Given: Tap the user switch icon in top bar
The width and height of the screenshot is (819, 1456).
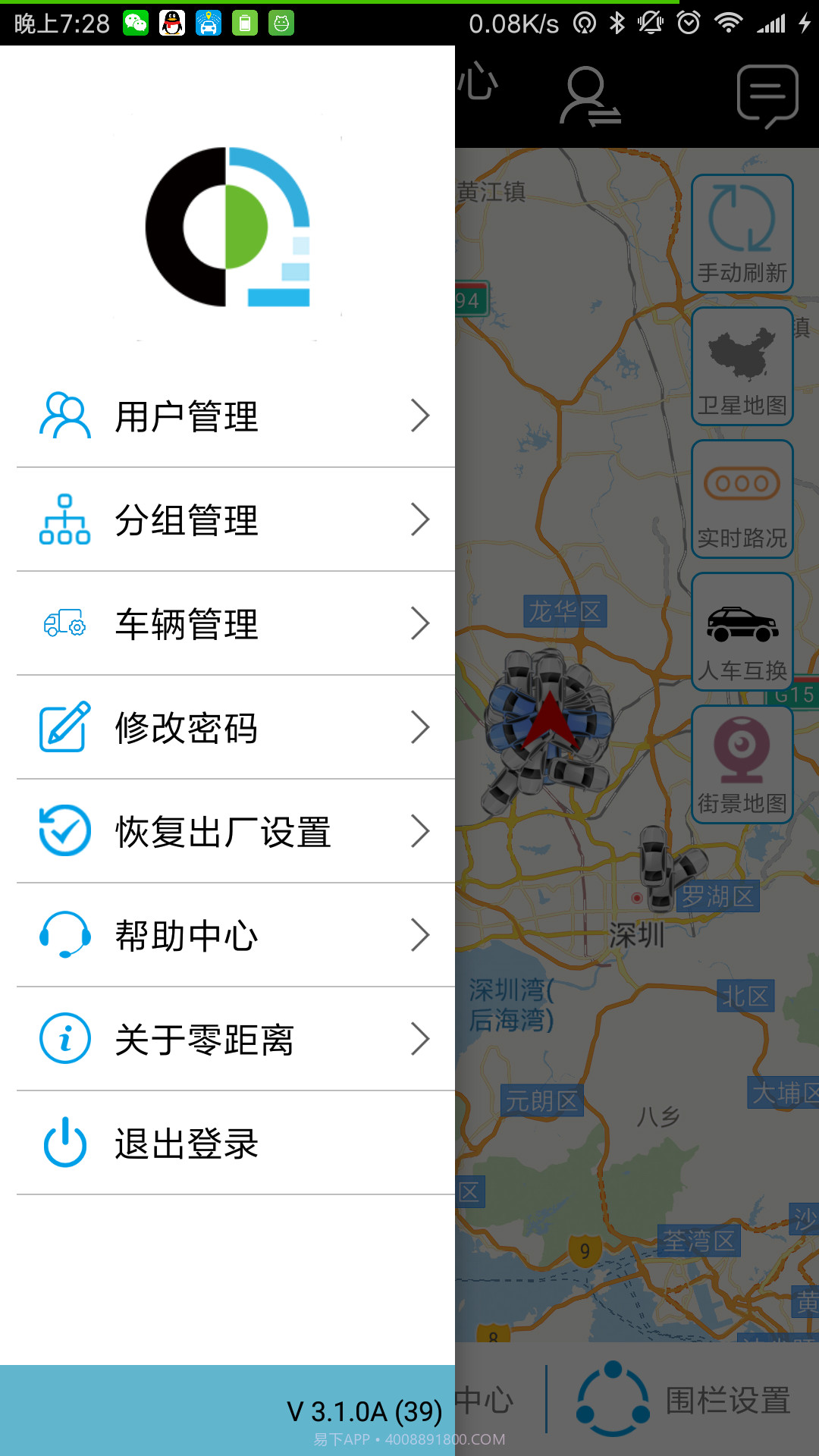Looking at the screenshot, I should [x=591, y=96].
